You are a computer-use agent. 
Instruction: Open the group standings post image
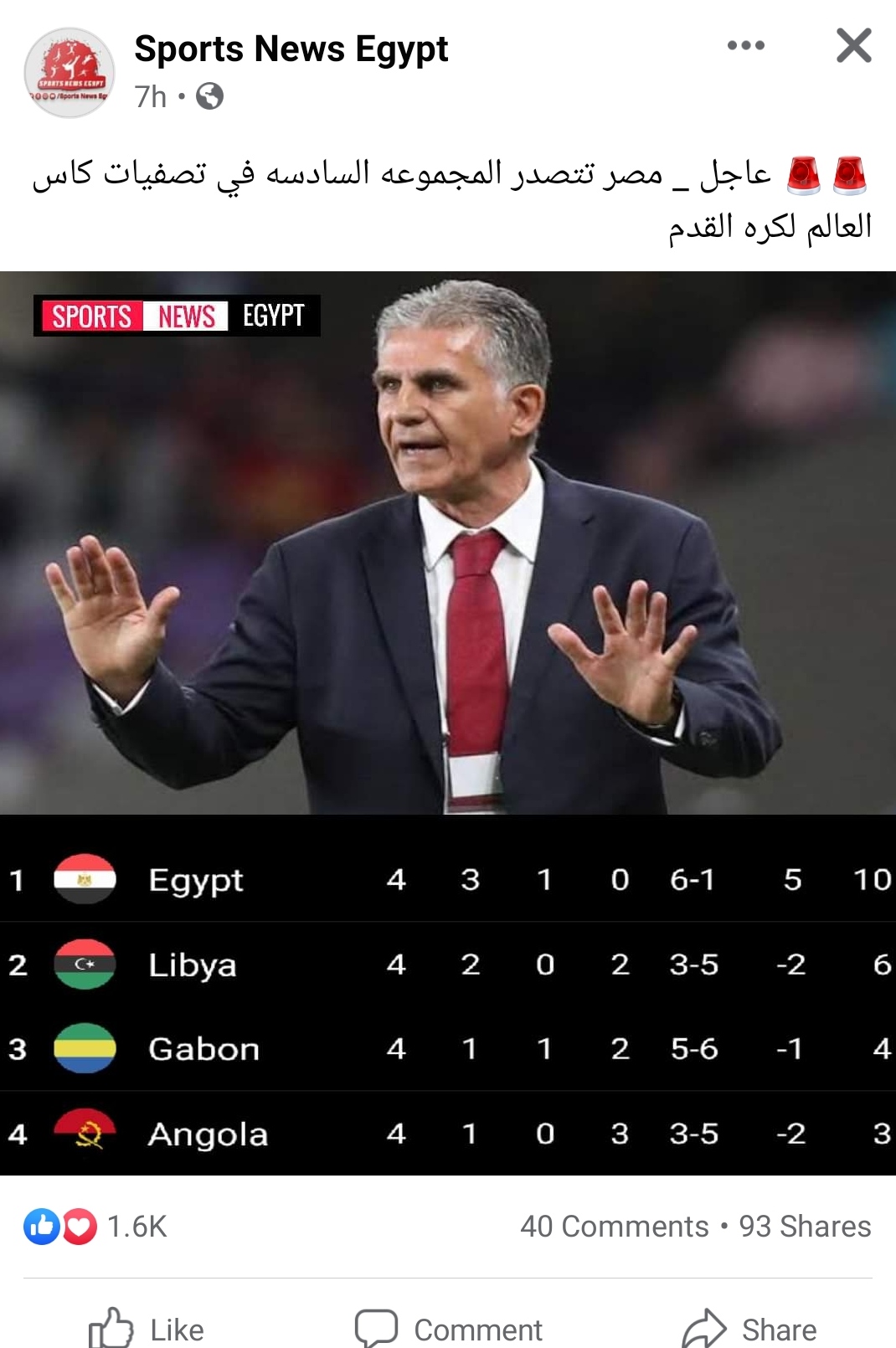coord(448,723)
